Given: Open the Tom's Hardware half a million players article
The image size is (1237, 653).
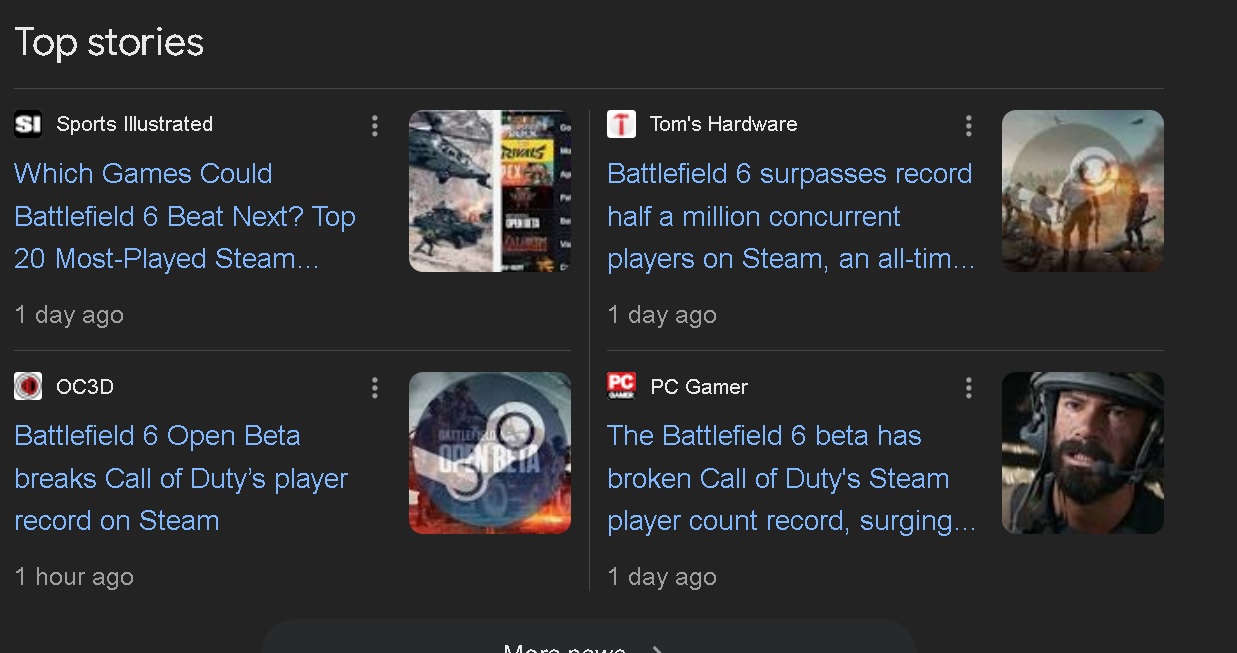Looking at the screenshot, I should [x=790, y=216].
